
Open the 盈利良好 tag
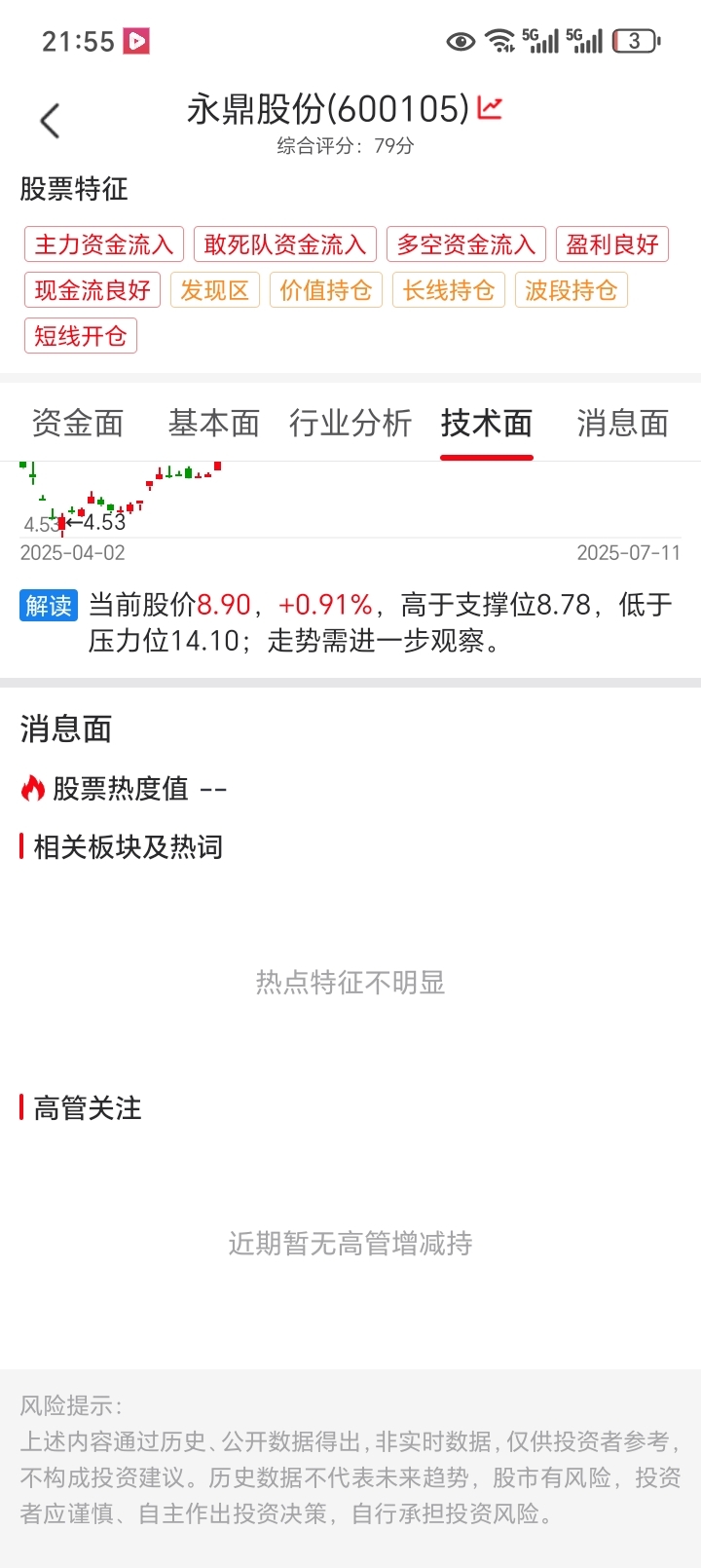613,244
